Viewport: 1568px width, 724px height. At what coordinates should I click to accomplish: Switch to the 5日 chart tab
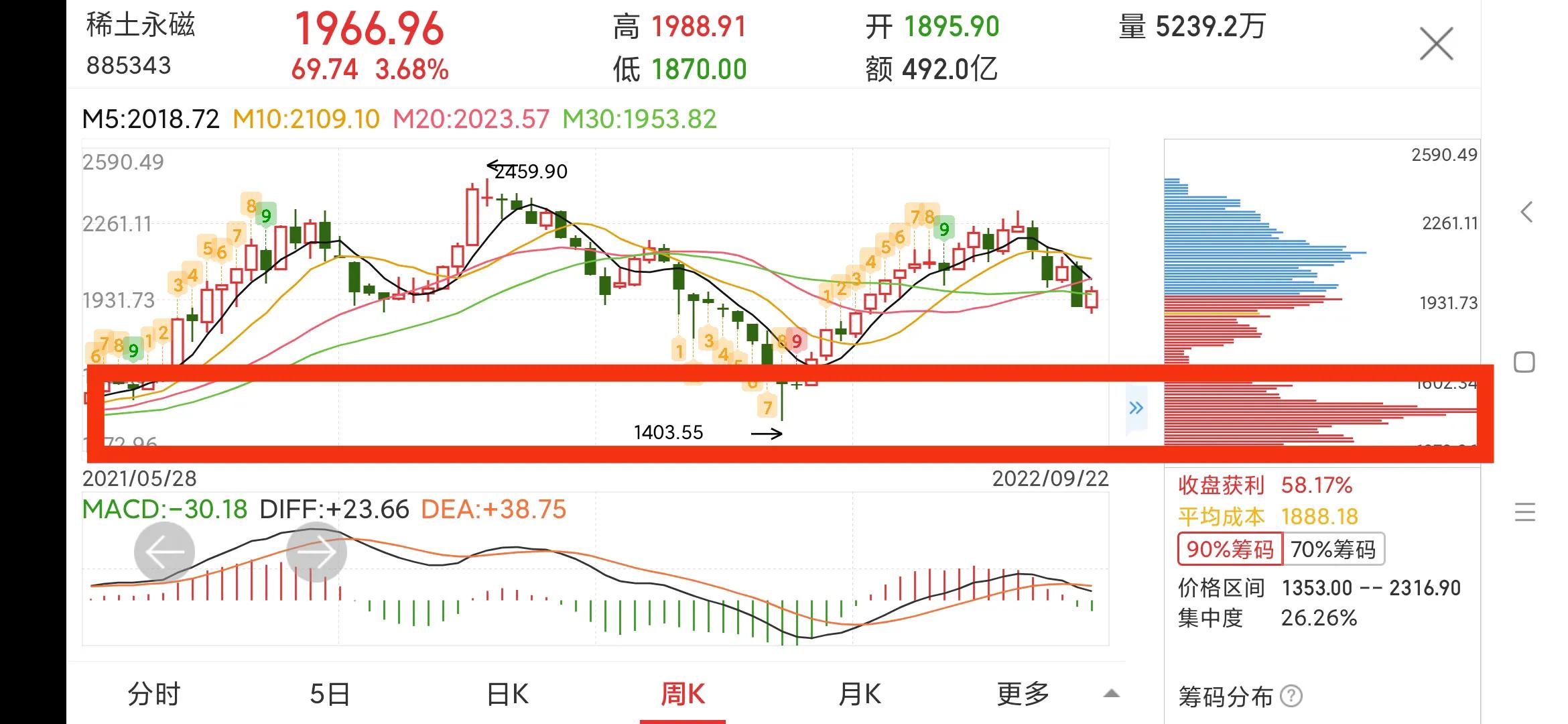[330, 694]
